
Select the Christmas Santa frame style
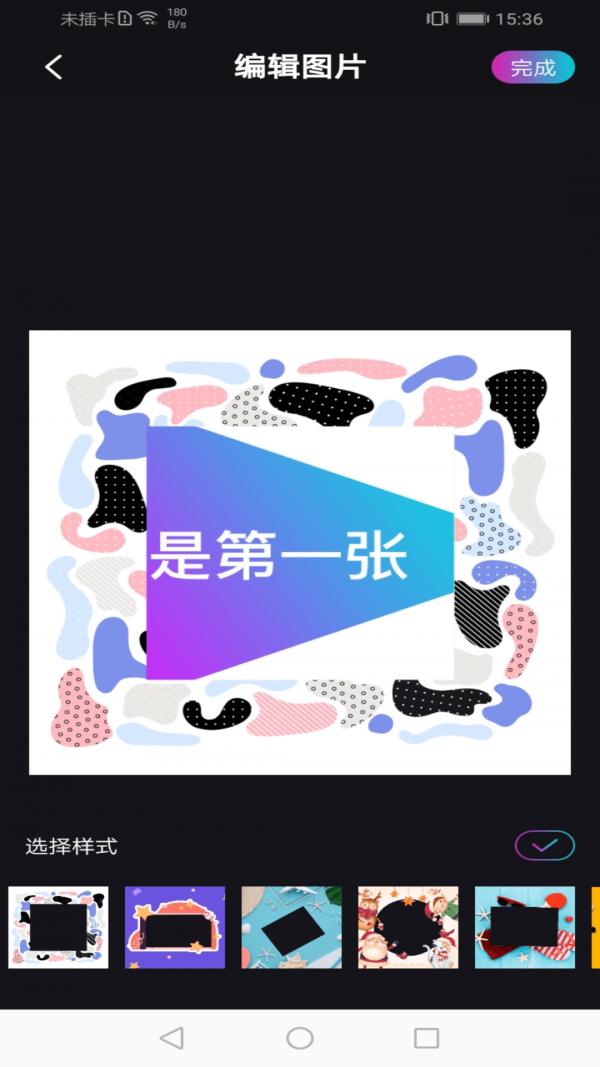pyautogui.click(x=408, y=927)
